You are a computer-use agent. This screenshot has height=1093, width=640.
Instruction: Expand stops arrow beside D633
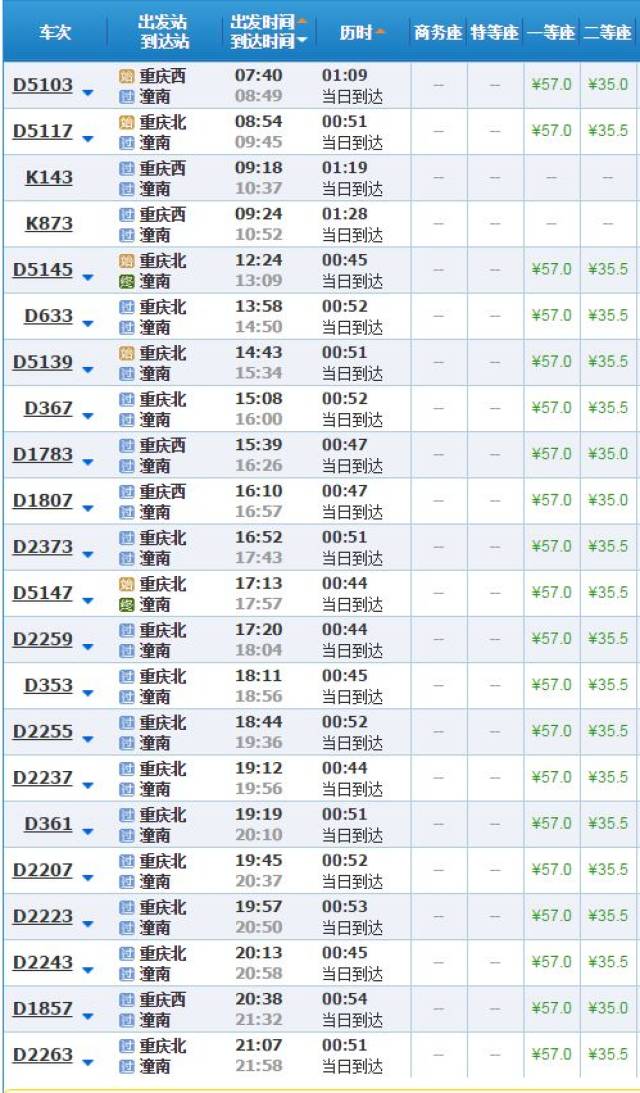[87, 324]
